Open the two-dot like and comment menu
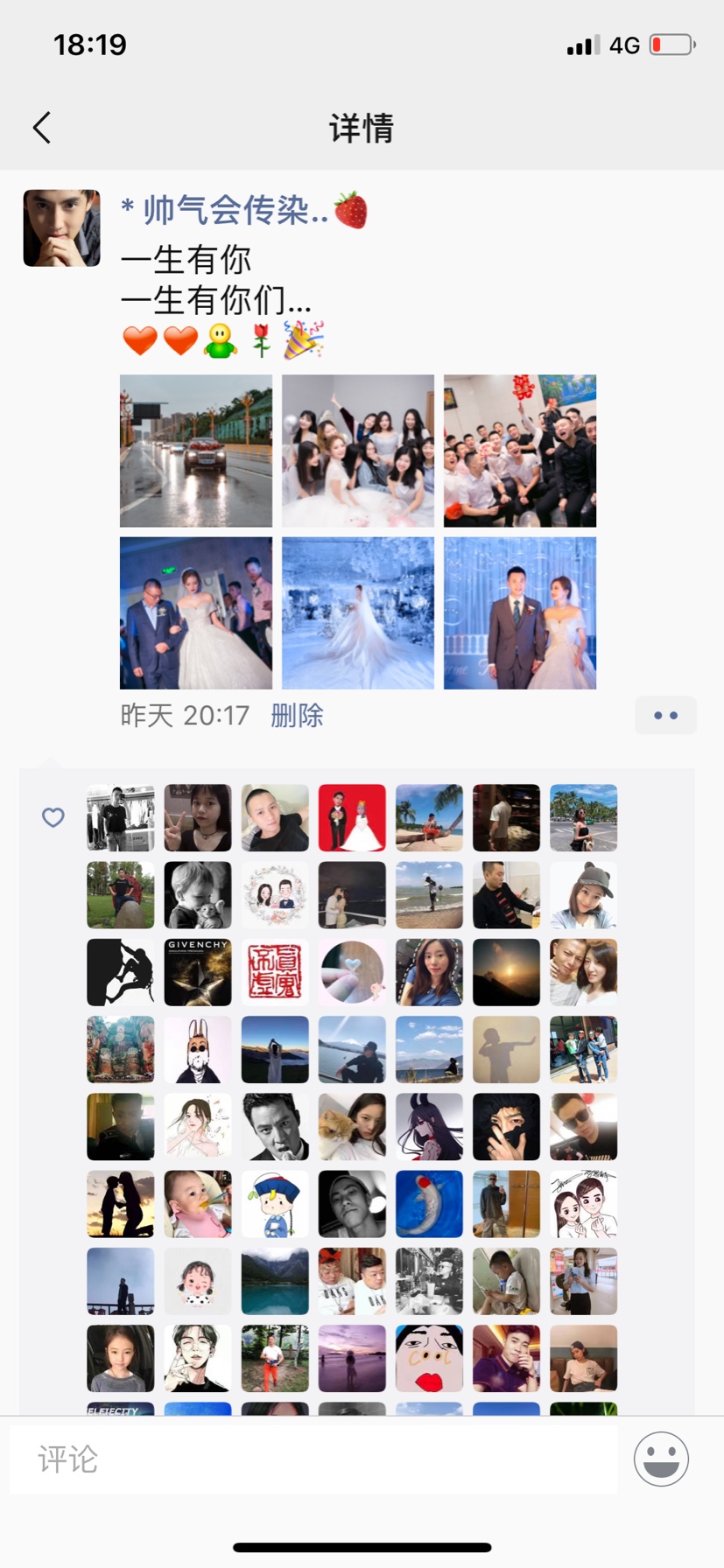This screenshot has width=724, height=1568. click(x=666, y=715)
